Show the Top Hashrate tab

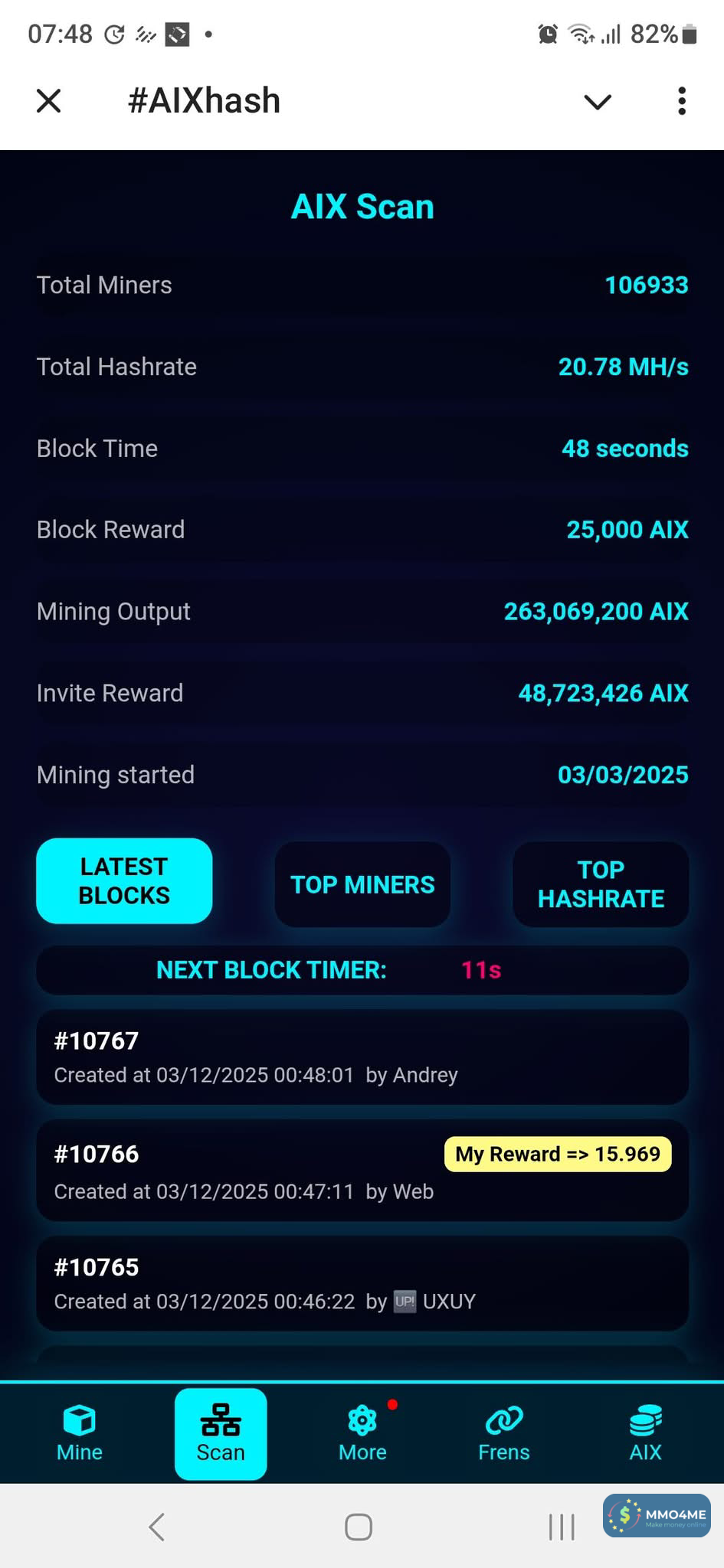[601, 884]
